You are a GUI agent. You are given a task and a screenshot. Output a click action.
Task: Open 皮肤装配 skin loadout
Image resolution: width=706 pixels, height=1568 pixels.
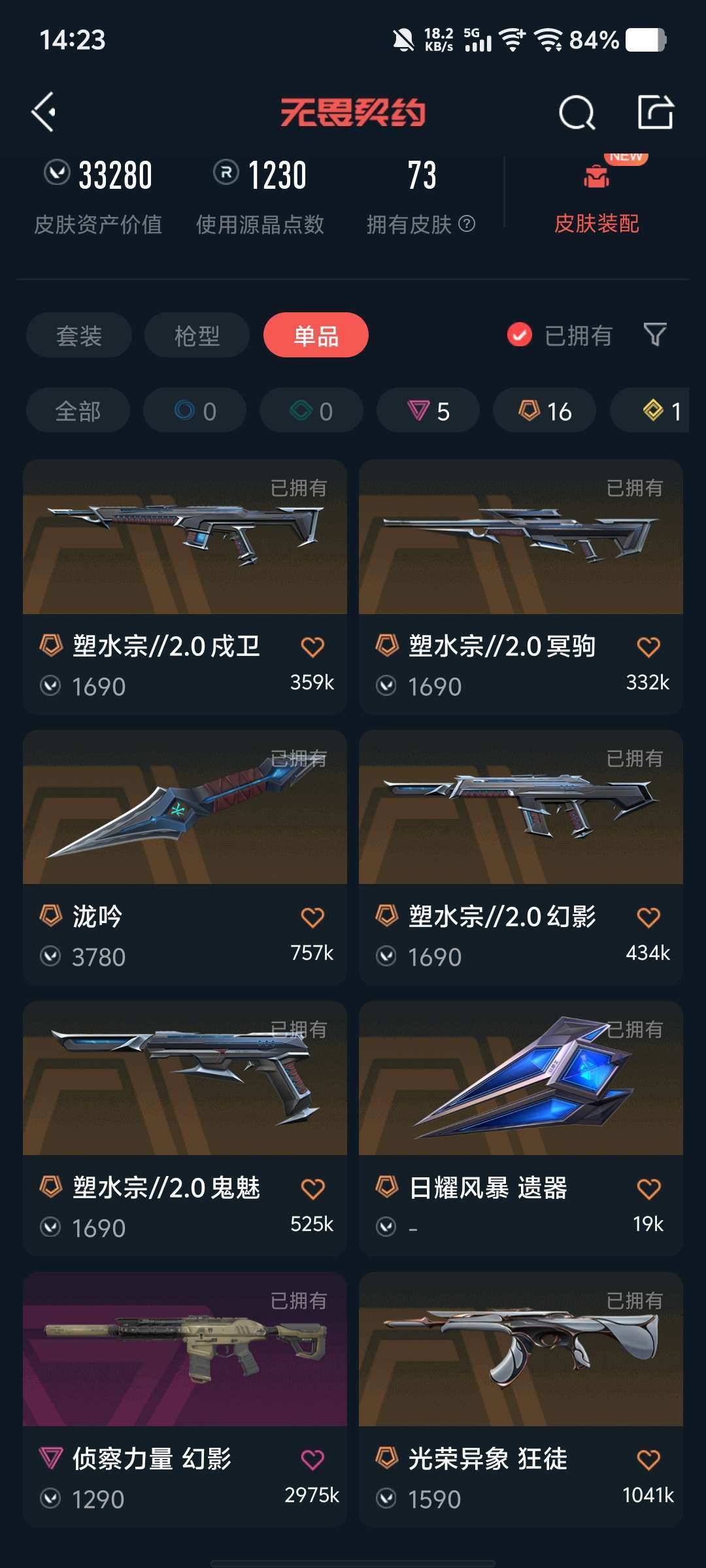(x=596, y=196)
